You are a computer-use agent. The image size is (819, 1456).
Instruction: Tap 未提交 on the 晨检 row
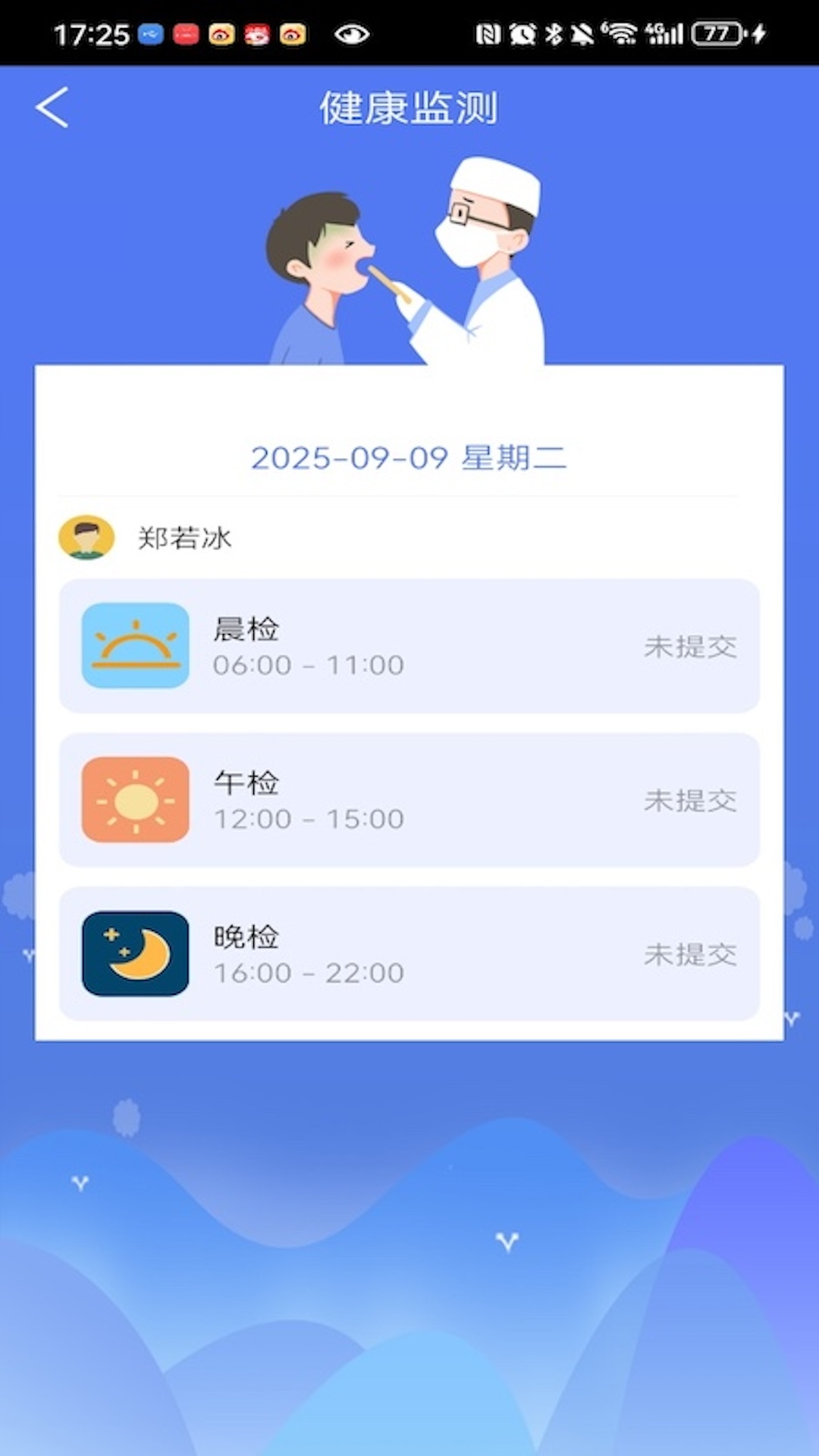coord(691,645)
